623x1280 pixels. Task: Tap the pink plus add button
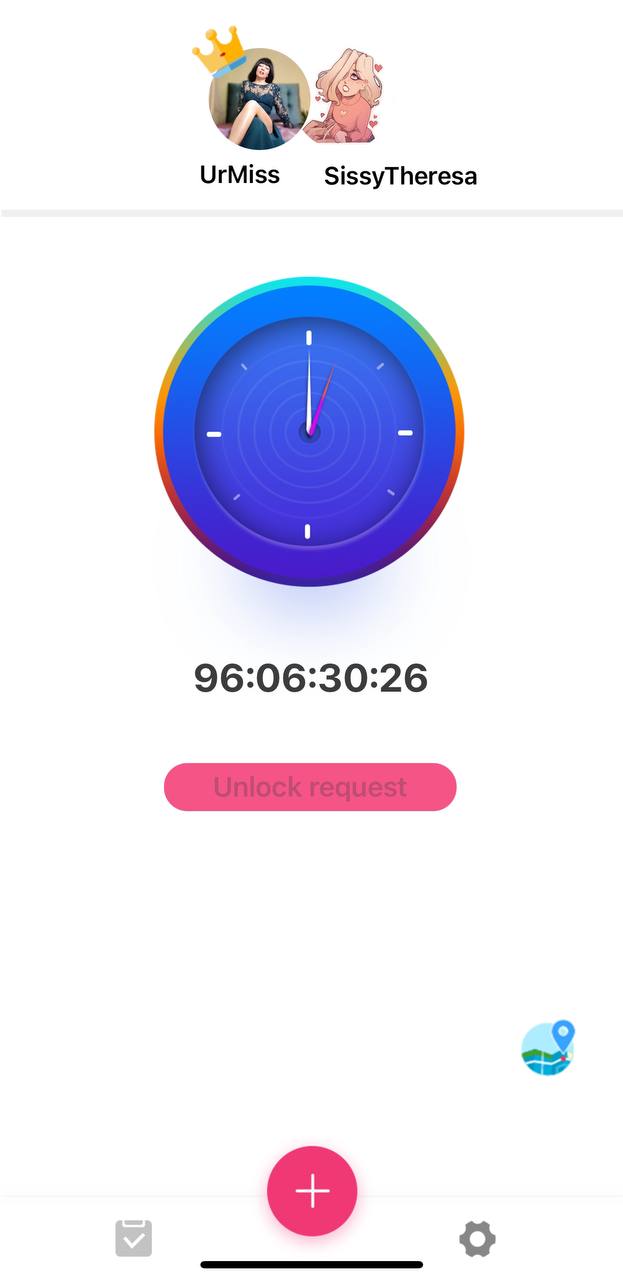312,1191
